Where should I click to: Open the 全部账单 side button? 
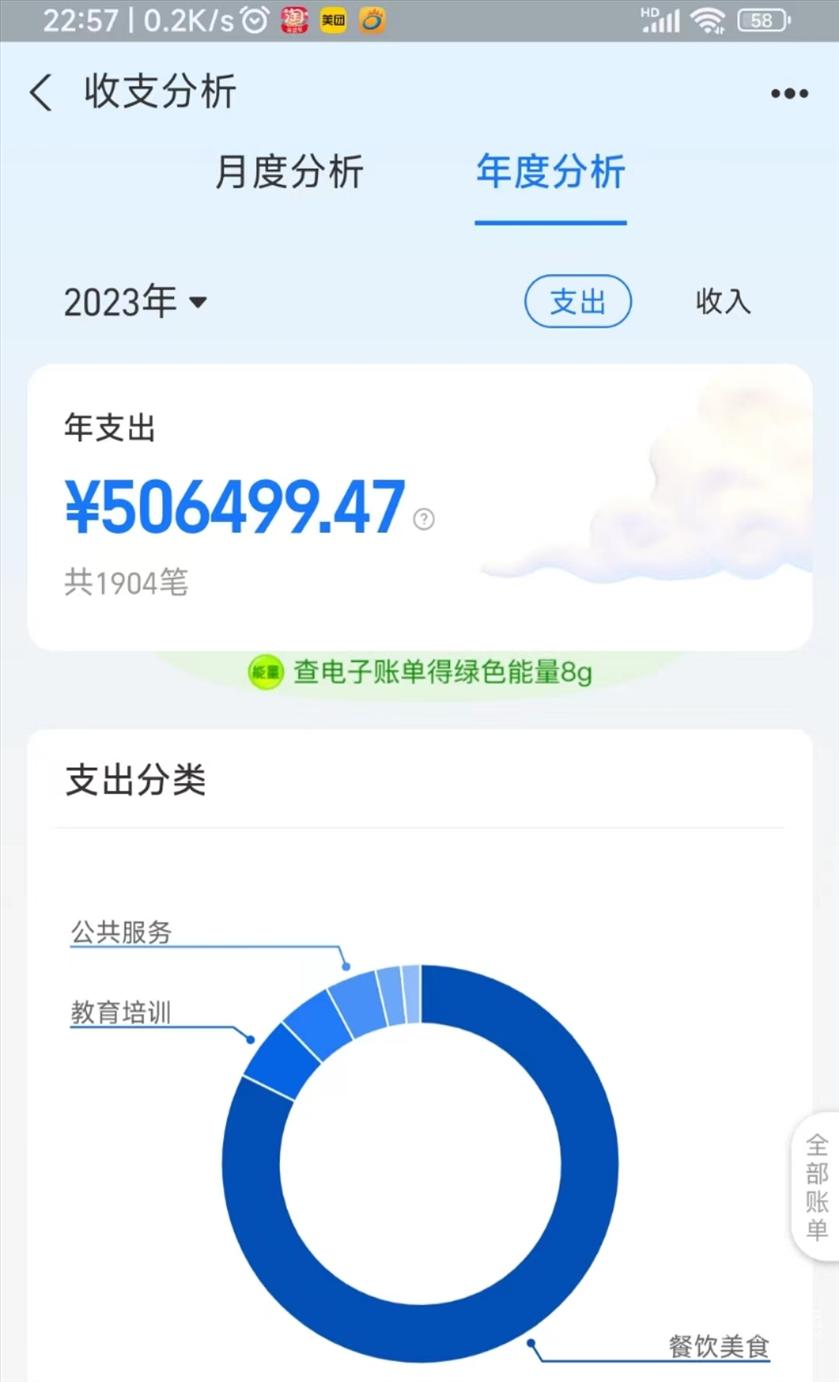click(817, 1186)
